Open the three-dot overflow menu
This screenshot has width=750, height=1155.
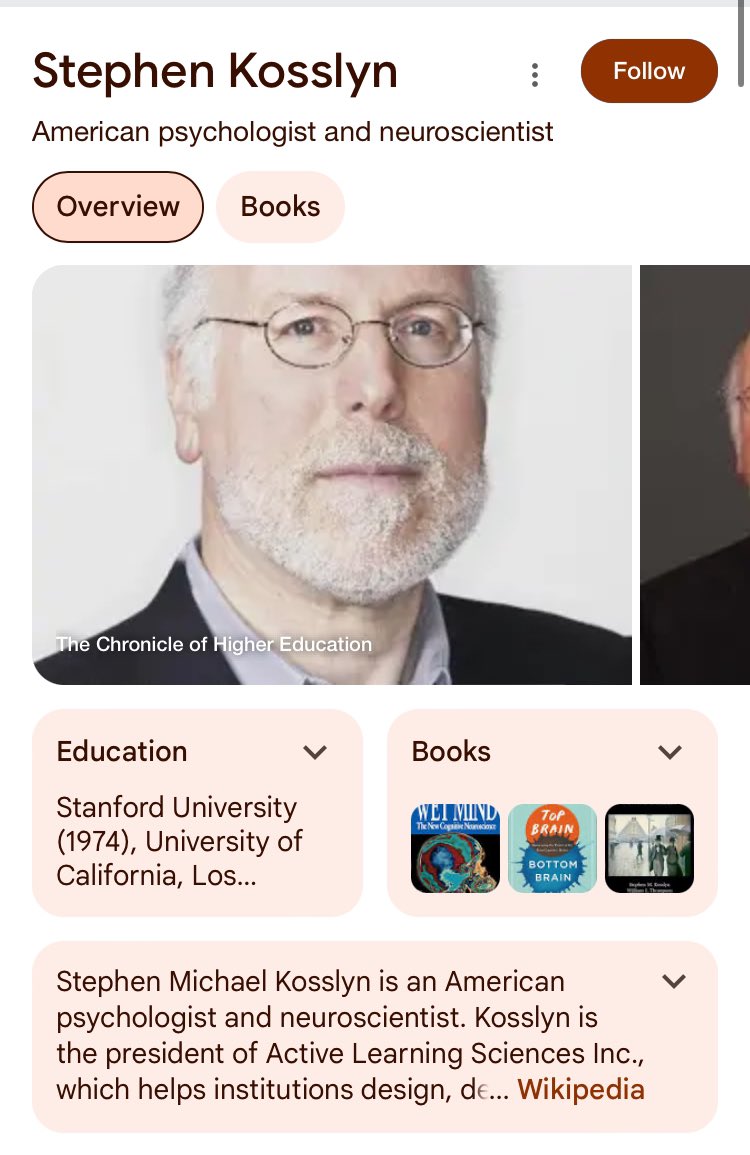(x=535, y=74)
